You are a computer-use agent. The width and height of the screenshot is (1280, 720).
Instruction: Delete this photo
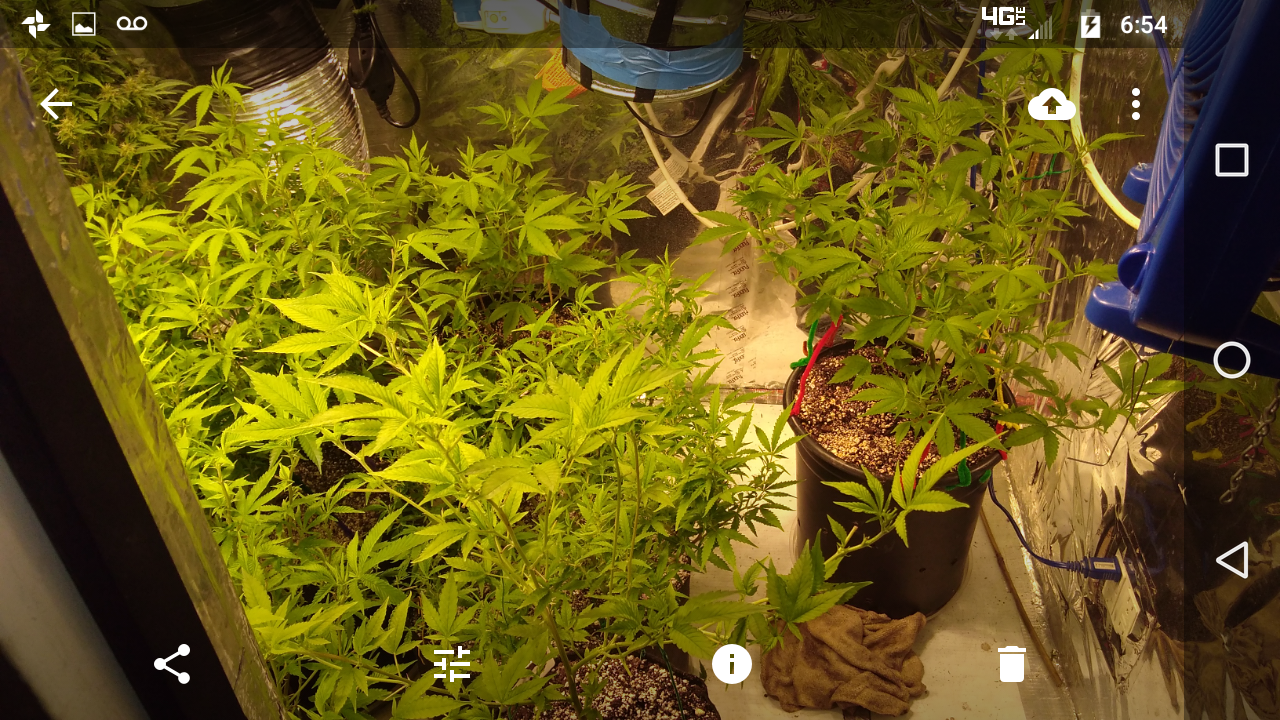click(x=1012, y=664)
